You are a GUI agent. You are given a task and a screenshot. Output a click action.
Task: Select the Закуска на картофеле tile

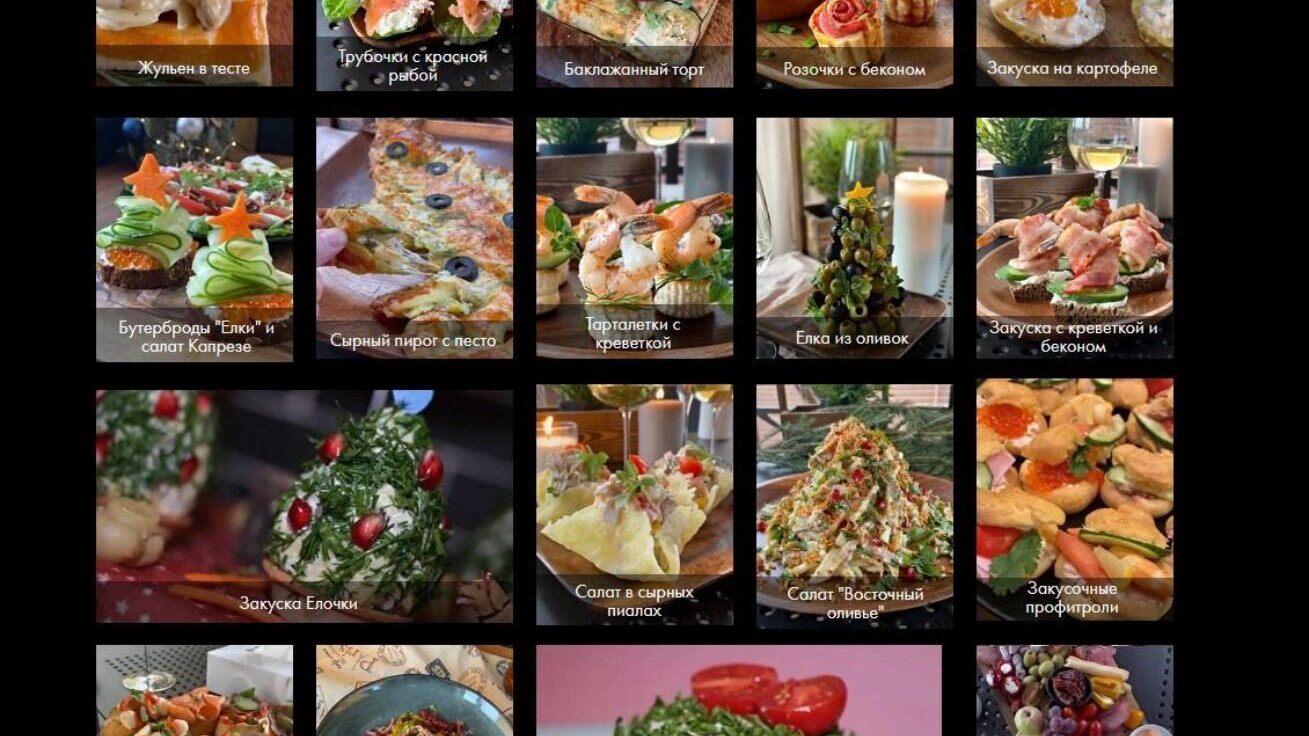[x=1074, y=43]
